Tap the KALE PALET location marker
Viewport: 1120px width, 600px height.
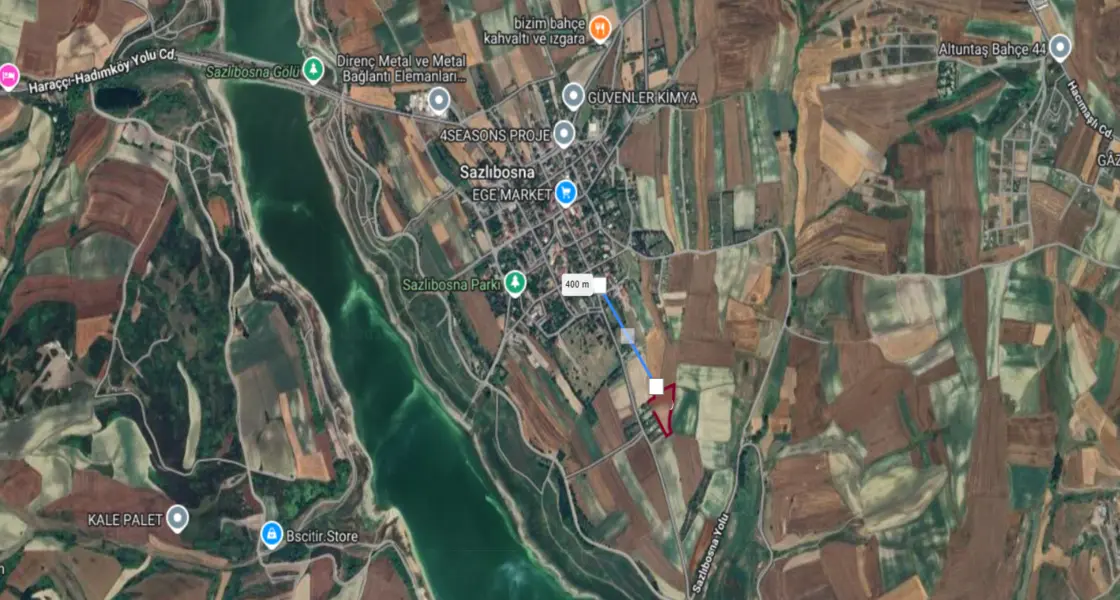click(177, 517)
